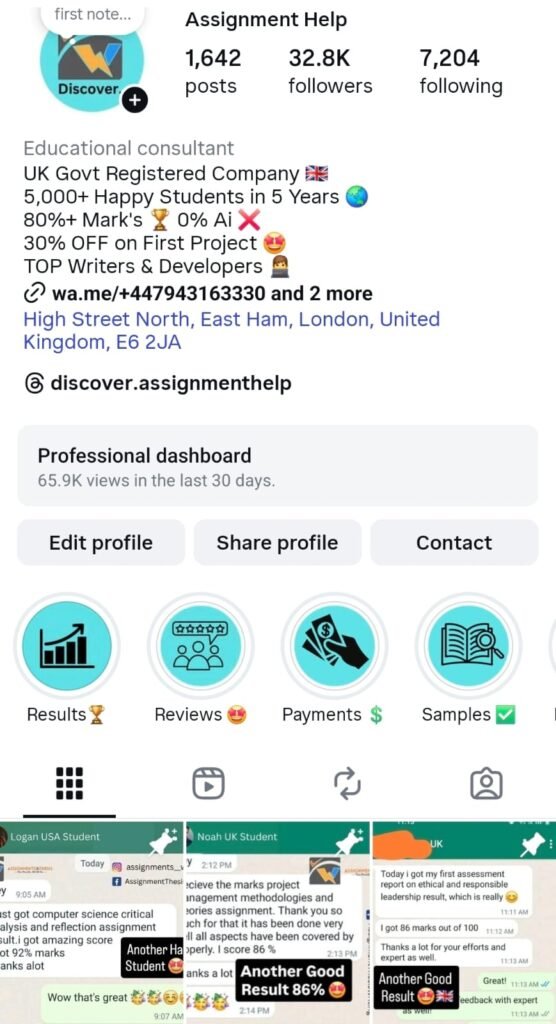This screenshot has height=1024, width=556.
Task: Open the Professional dashboard
Action: point(278,466)
